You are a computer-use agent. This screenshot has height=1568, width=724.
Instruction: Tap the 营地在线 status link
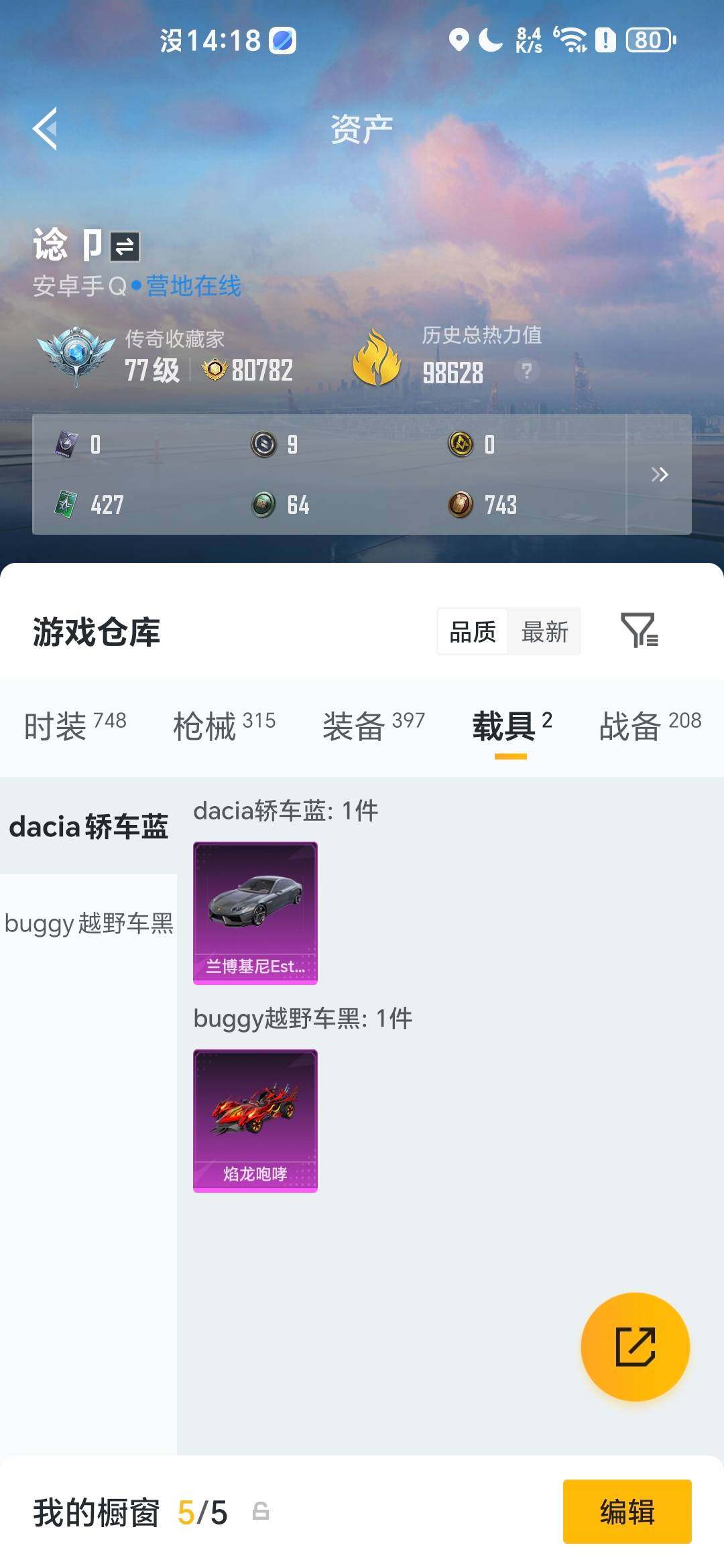tap(192, 284)
